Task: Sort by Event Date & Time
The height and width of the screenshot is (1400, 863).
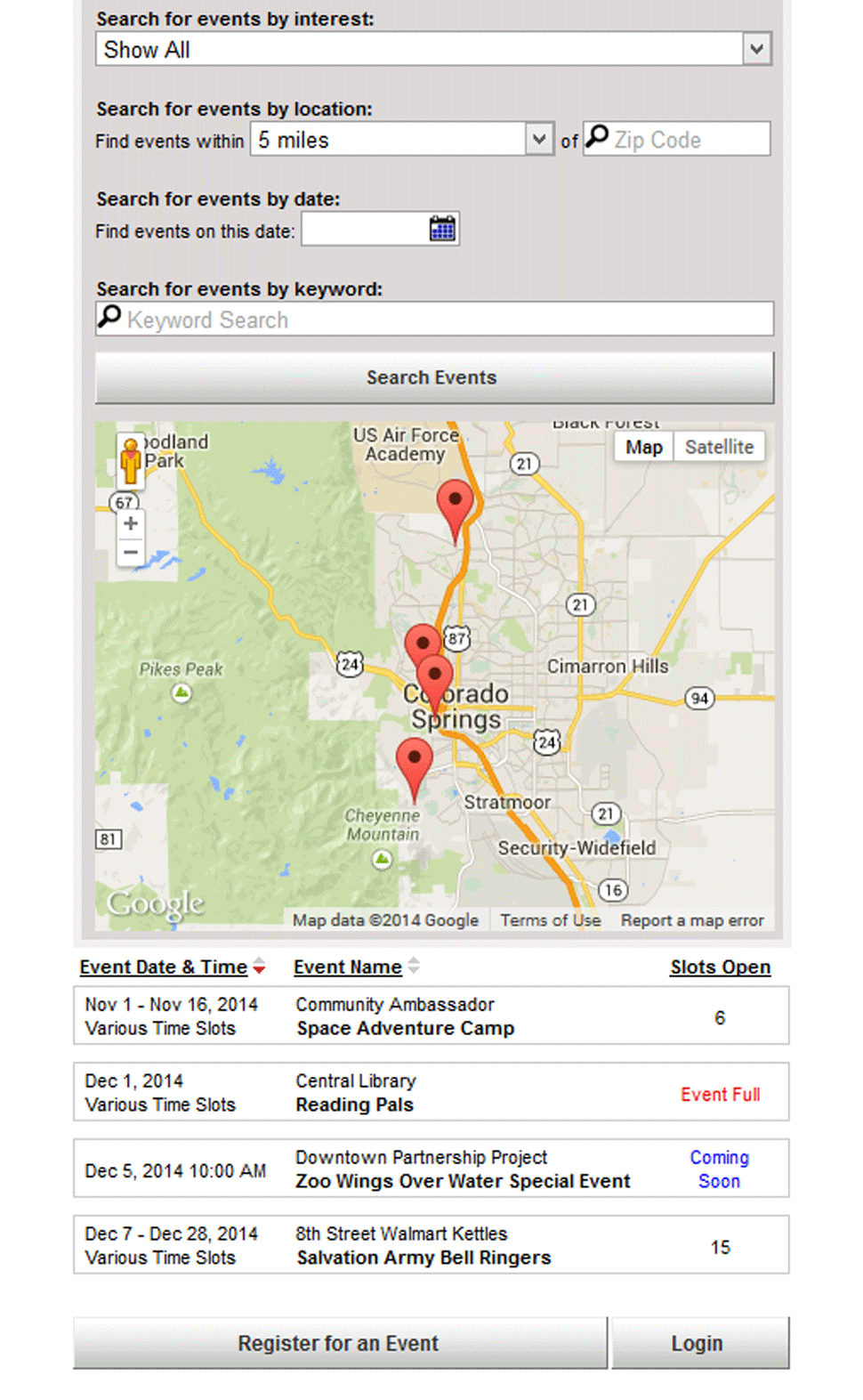Action: click(x=164, y=967)
